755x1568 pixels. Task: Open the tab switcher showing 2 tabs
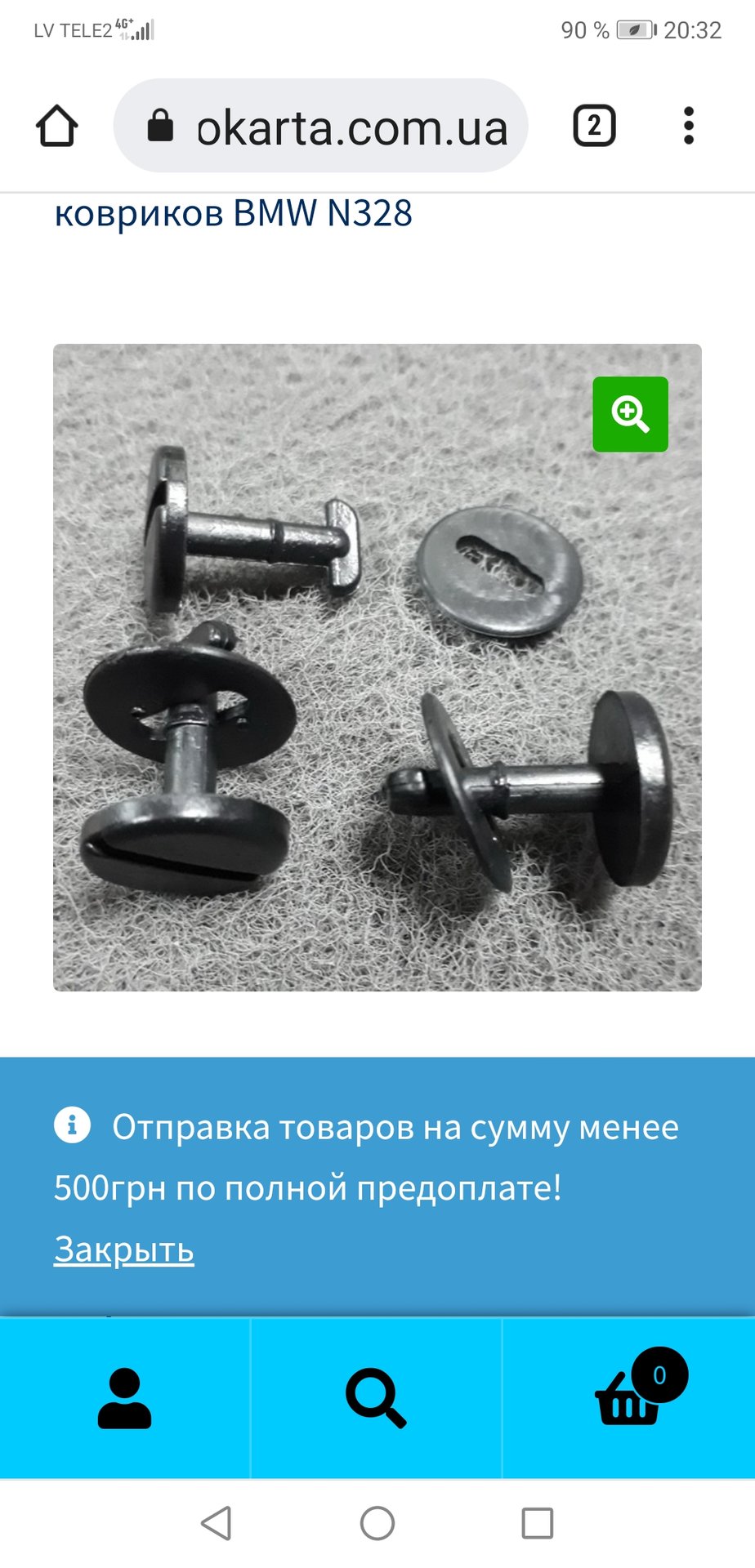(x=594, y=127)
